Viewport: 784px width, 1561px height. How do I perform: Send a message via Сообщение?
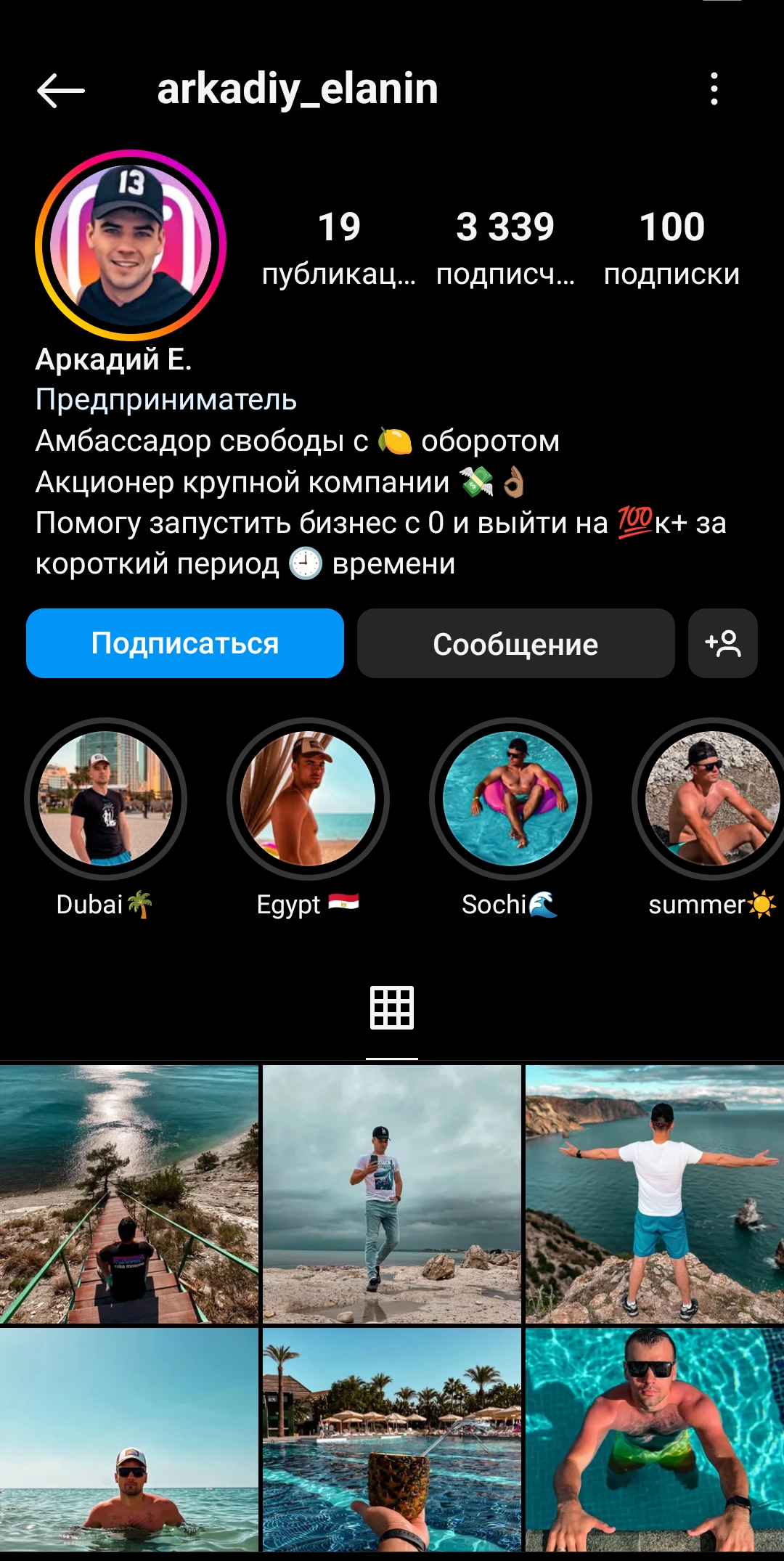515,643
